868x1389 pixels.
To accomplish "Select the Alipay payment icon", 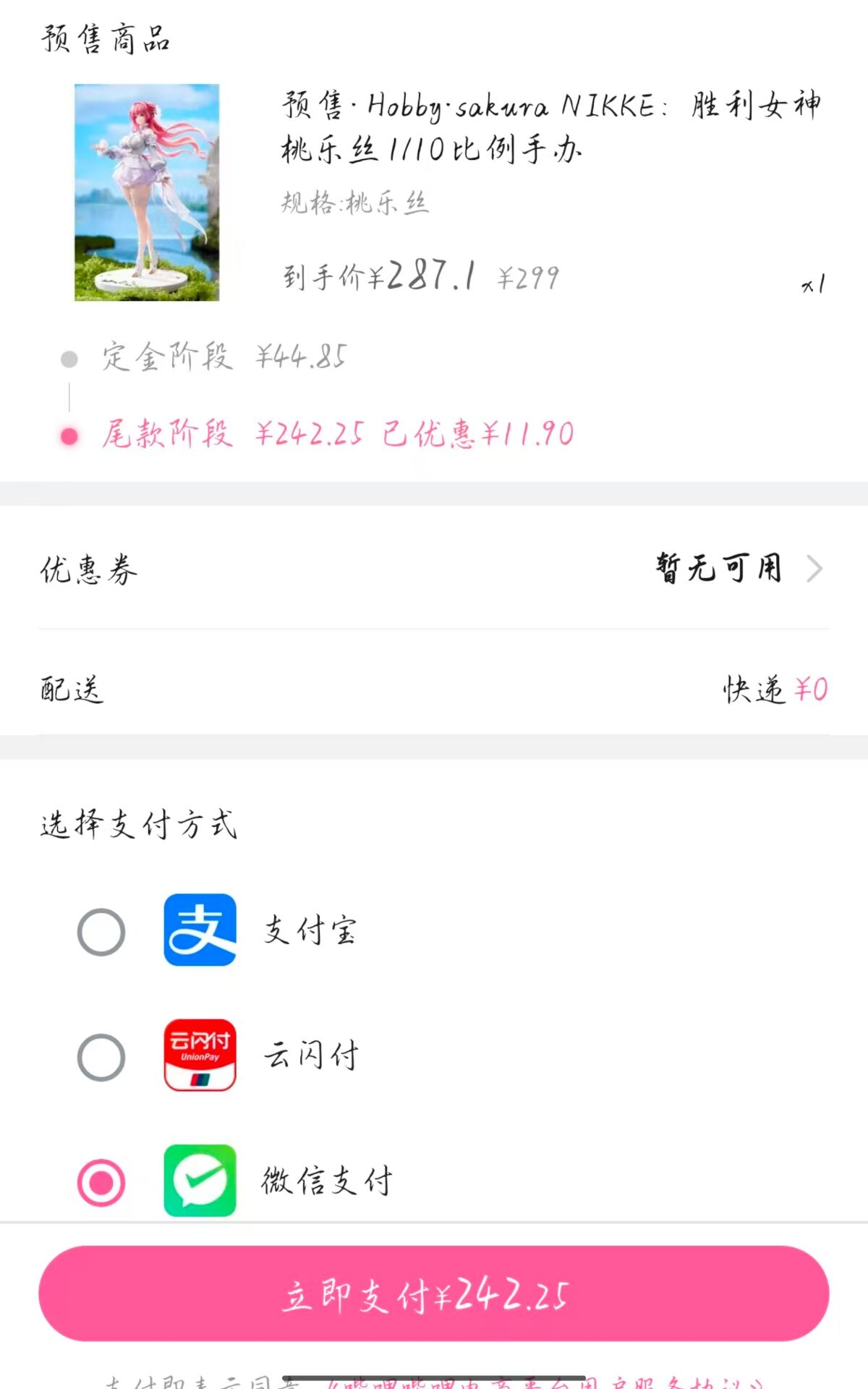I will tap(200, 932).
